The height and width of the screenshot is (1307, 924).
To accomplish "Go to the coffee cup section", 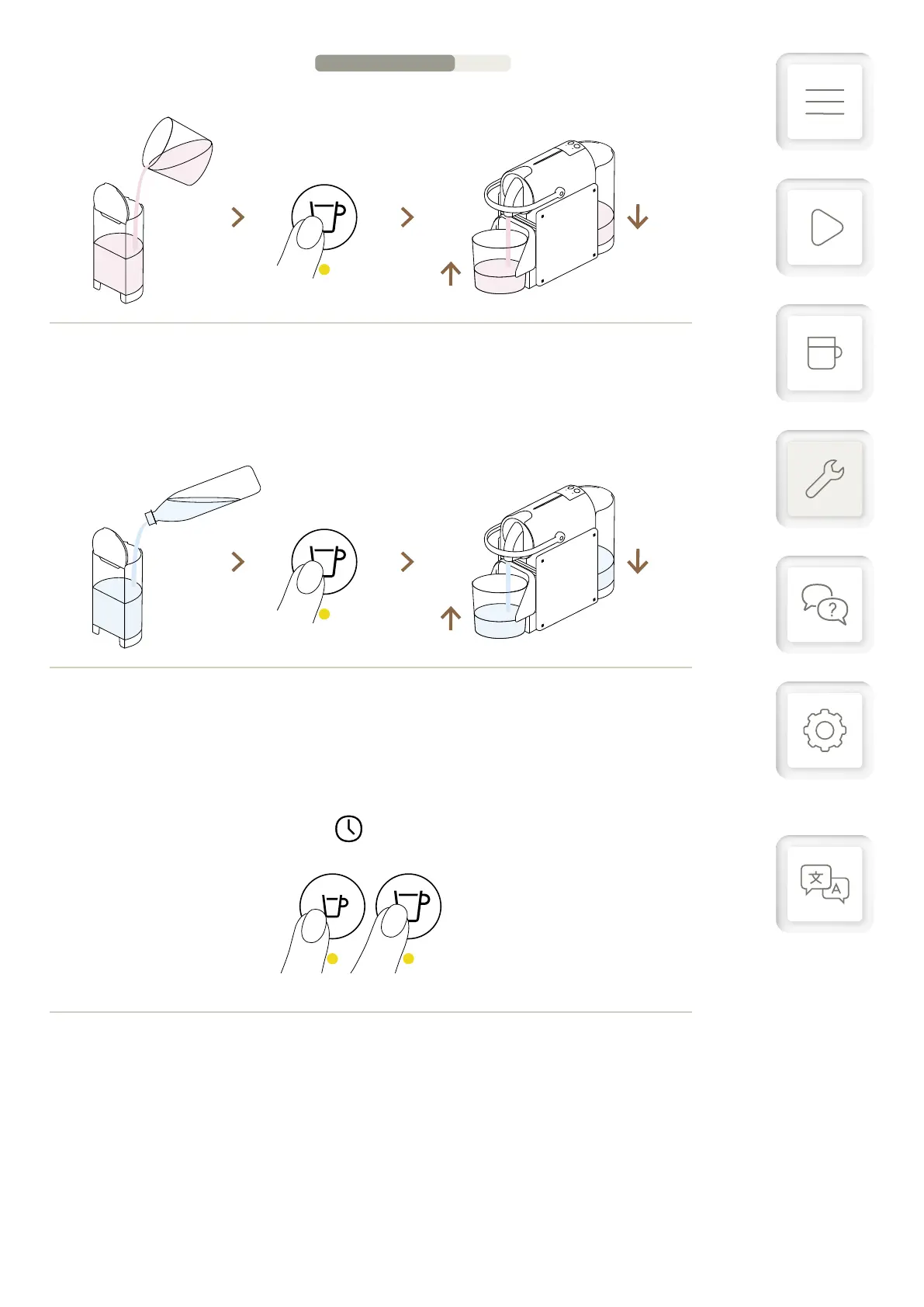I will click(x=825, y=353).
